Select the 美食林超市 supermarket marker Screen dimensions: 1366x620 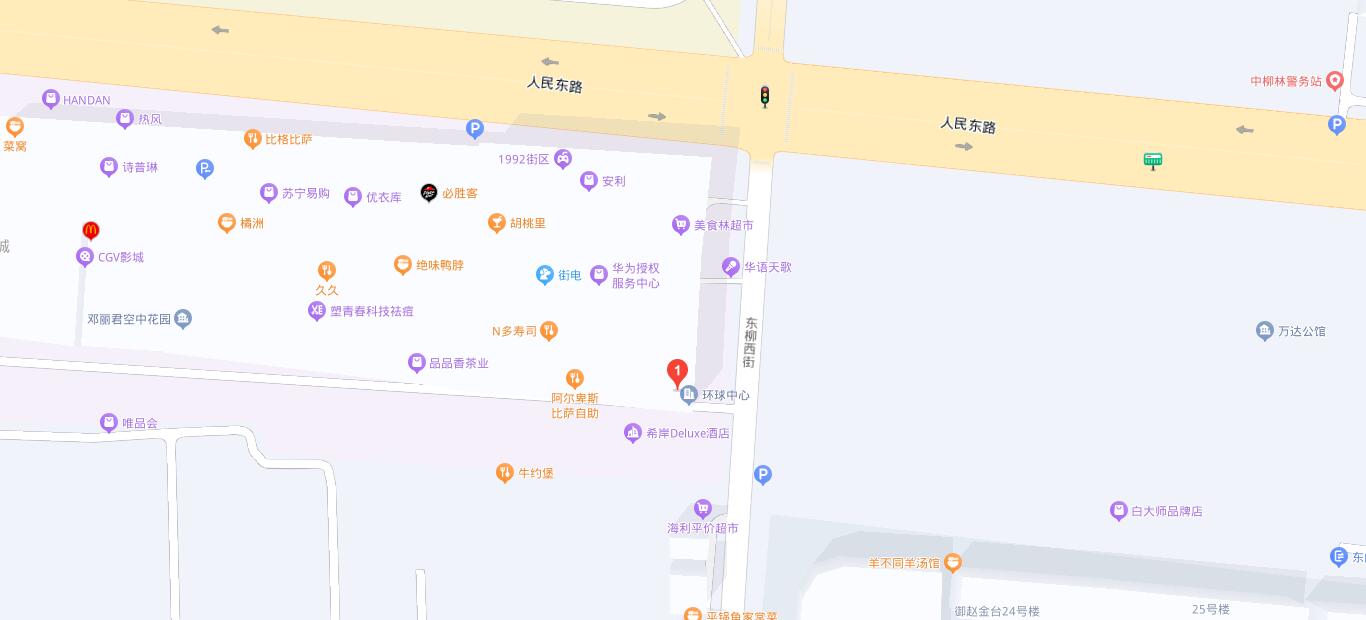coord(681,225)
